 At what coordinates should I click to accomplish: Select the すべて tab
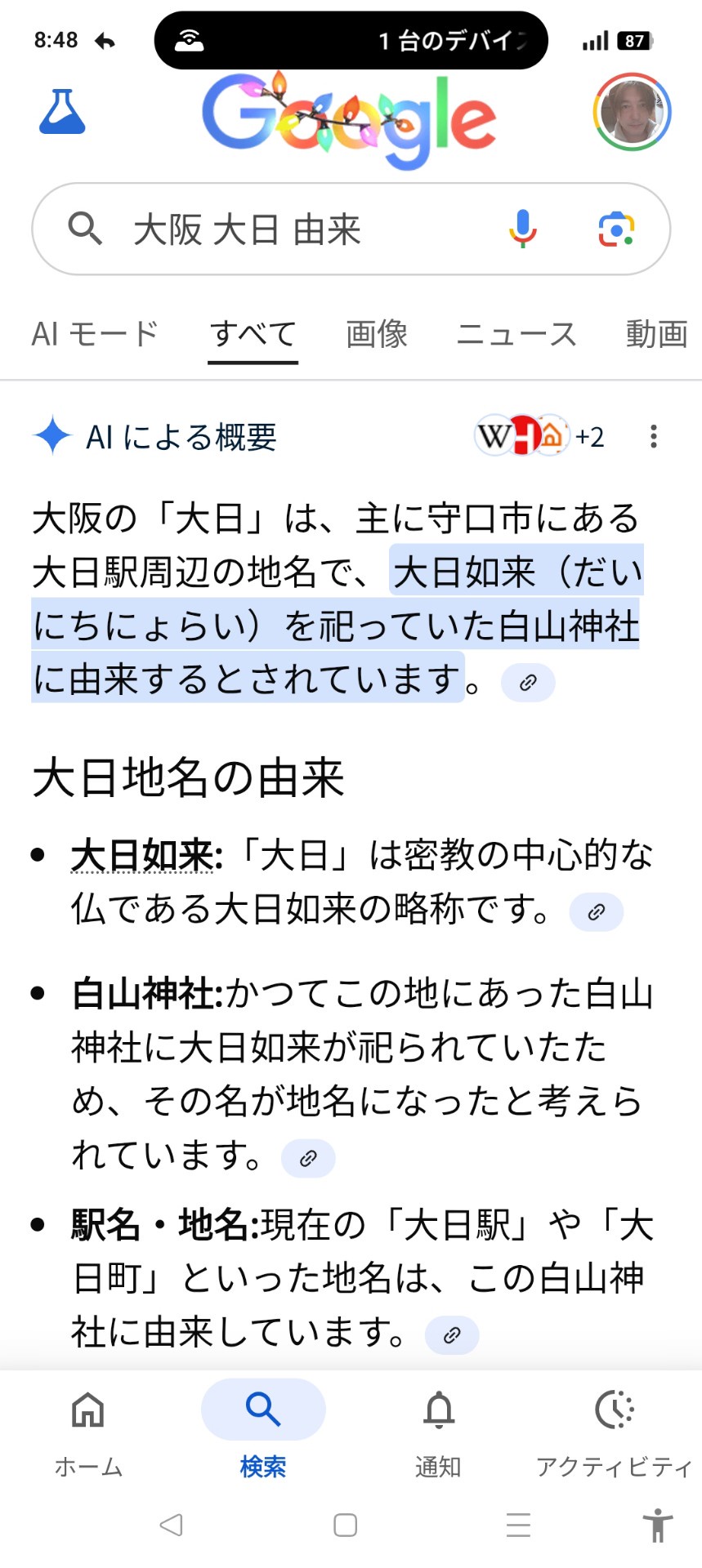tap(253, 334)
